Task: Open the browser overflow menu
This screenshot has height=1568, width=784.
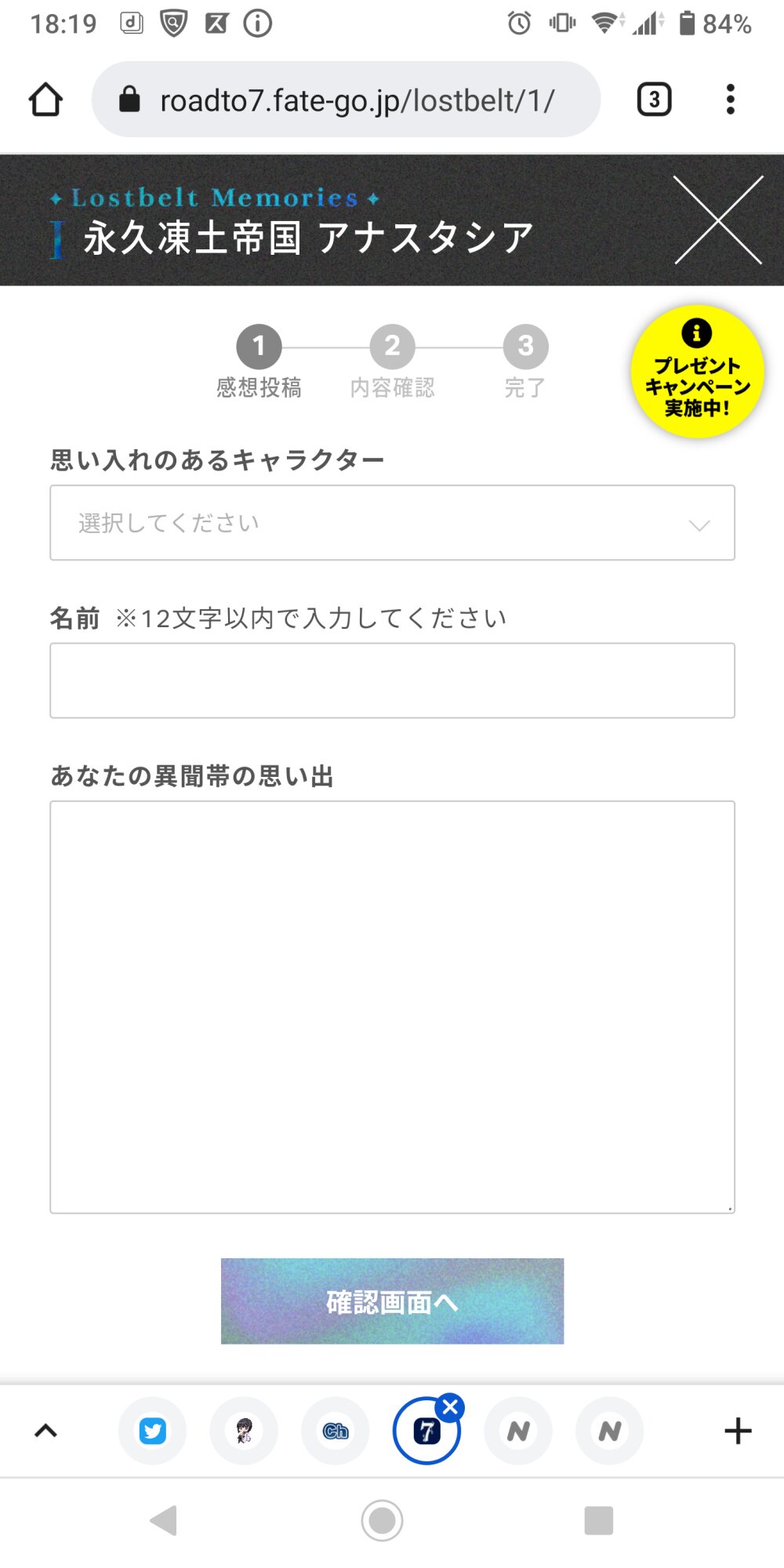Action: [730, 100]
